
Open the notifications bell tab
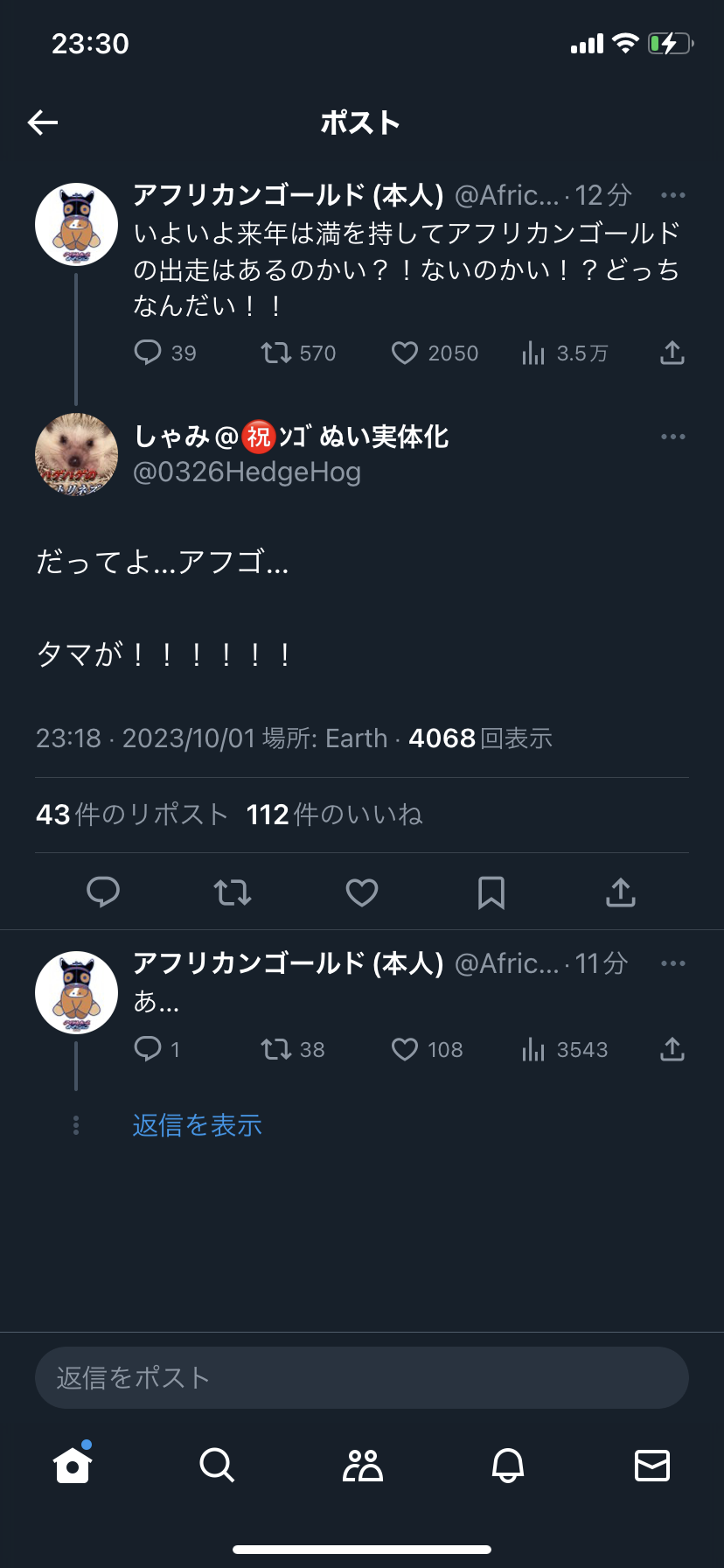point(507,1465)
